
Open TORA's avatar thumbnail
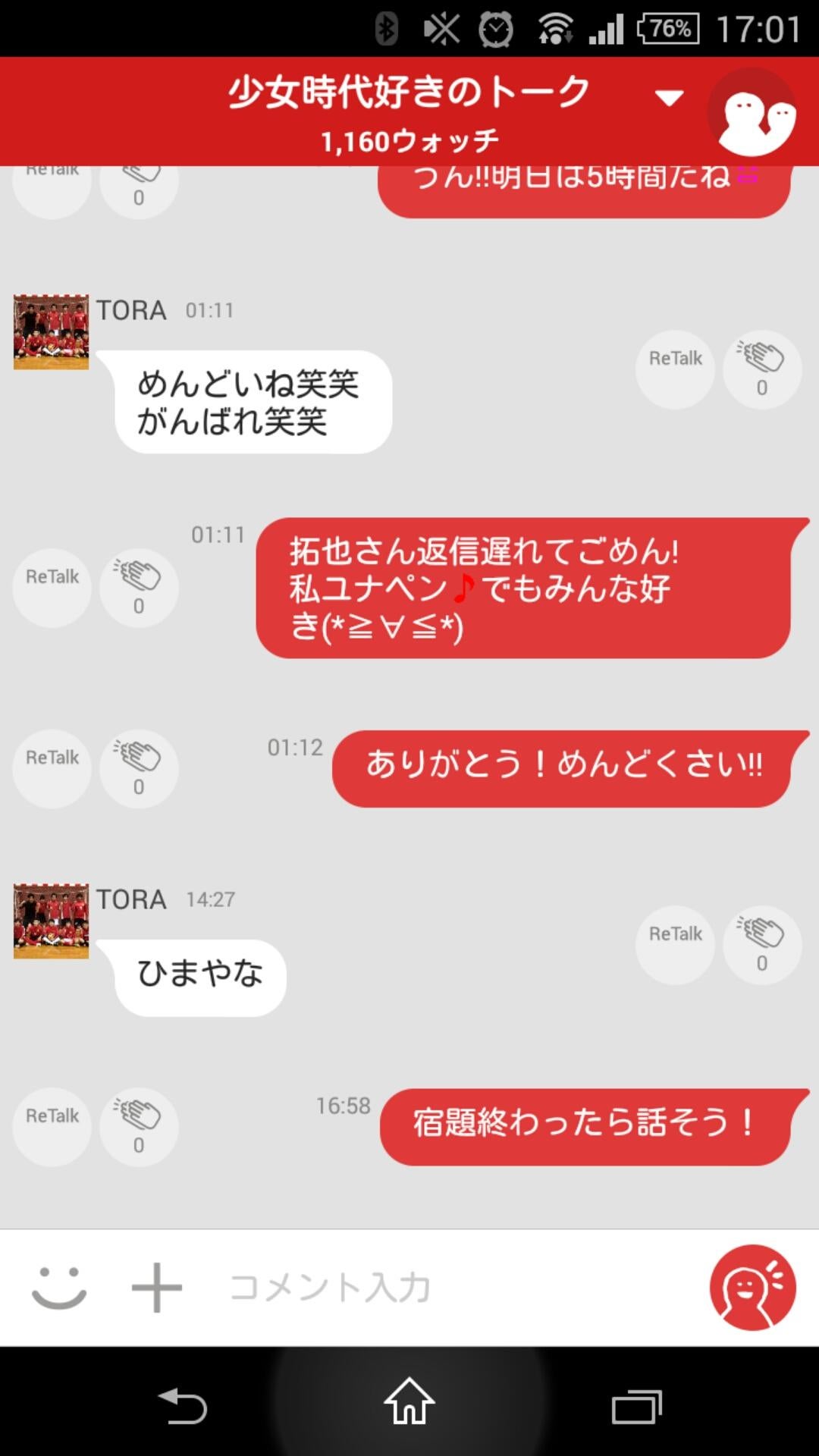[52, 331]
